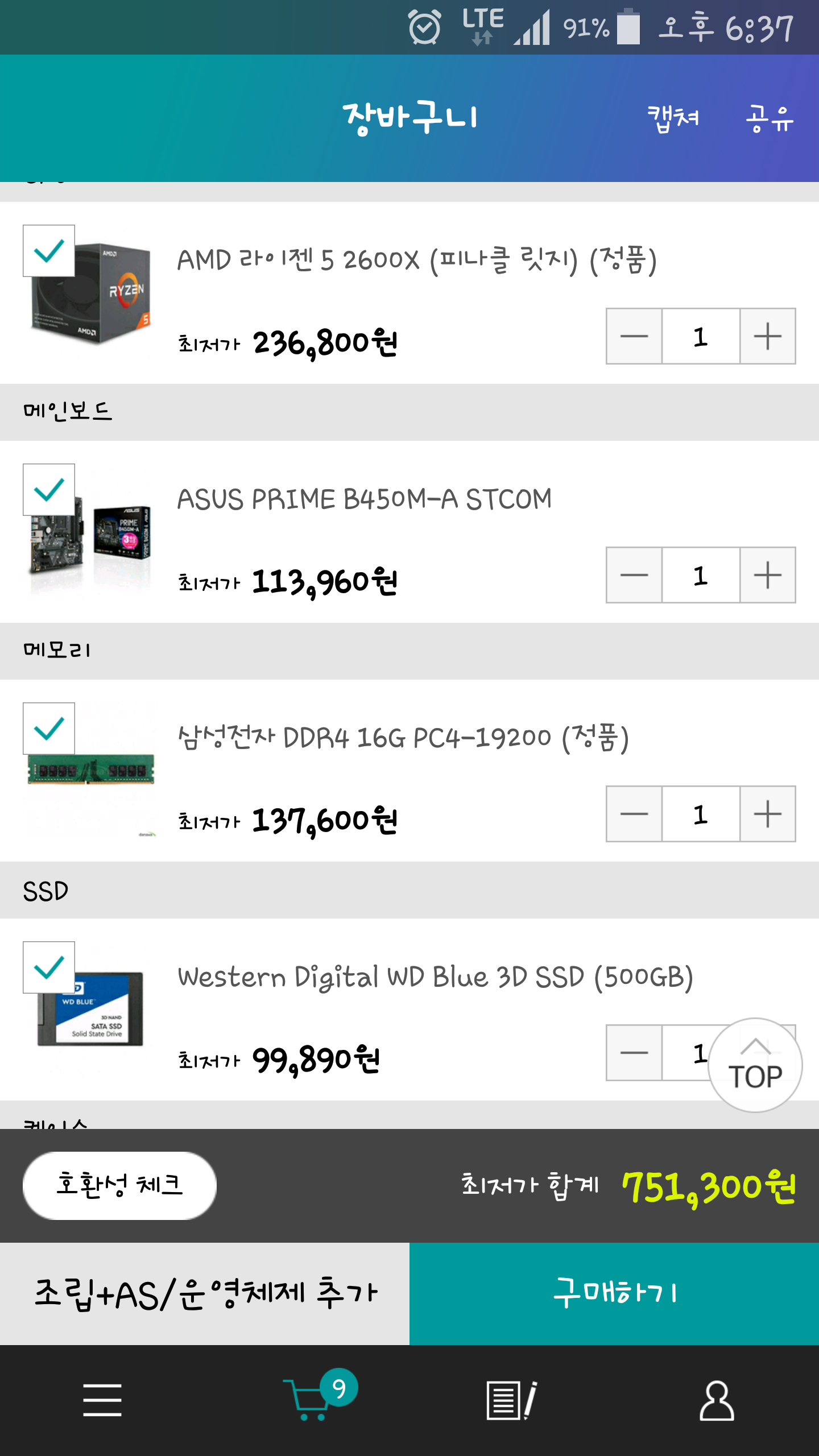
Task: Reduce quantity of 삼성전자 DDR4 16G
Action: (634, 814)
